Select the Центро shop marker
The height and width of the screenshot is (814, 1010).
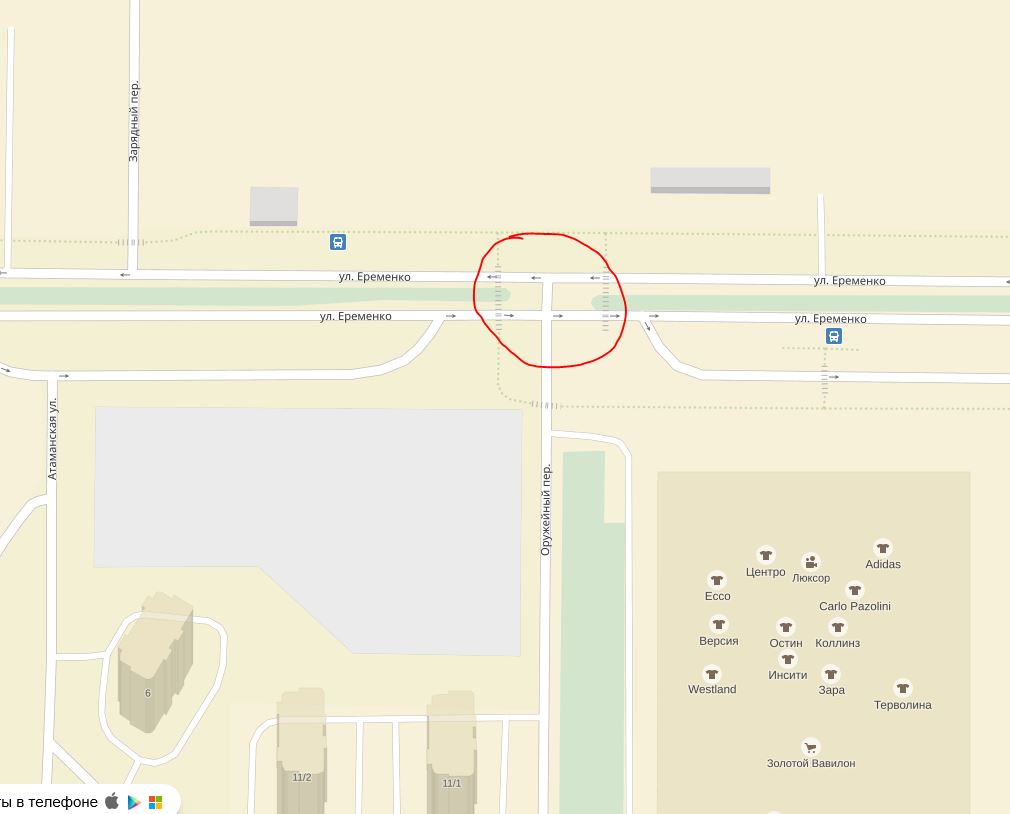click(766, 555)
